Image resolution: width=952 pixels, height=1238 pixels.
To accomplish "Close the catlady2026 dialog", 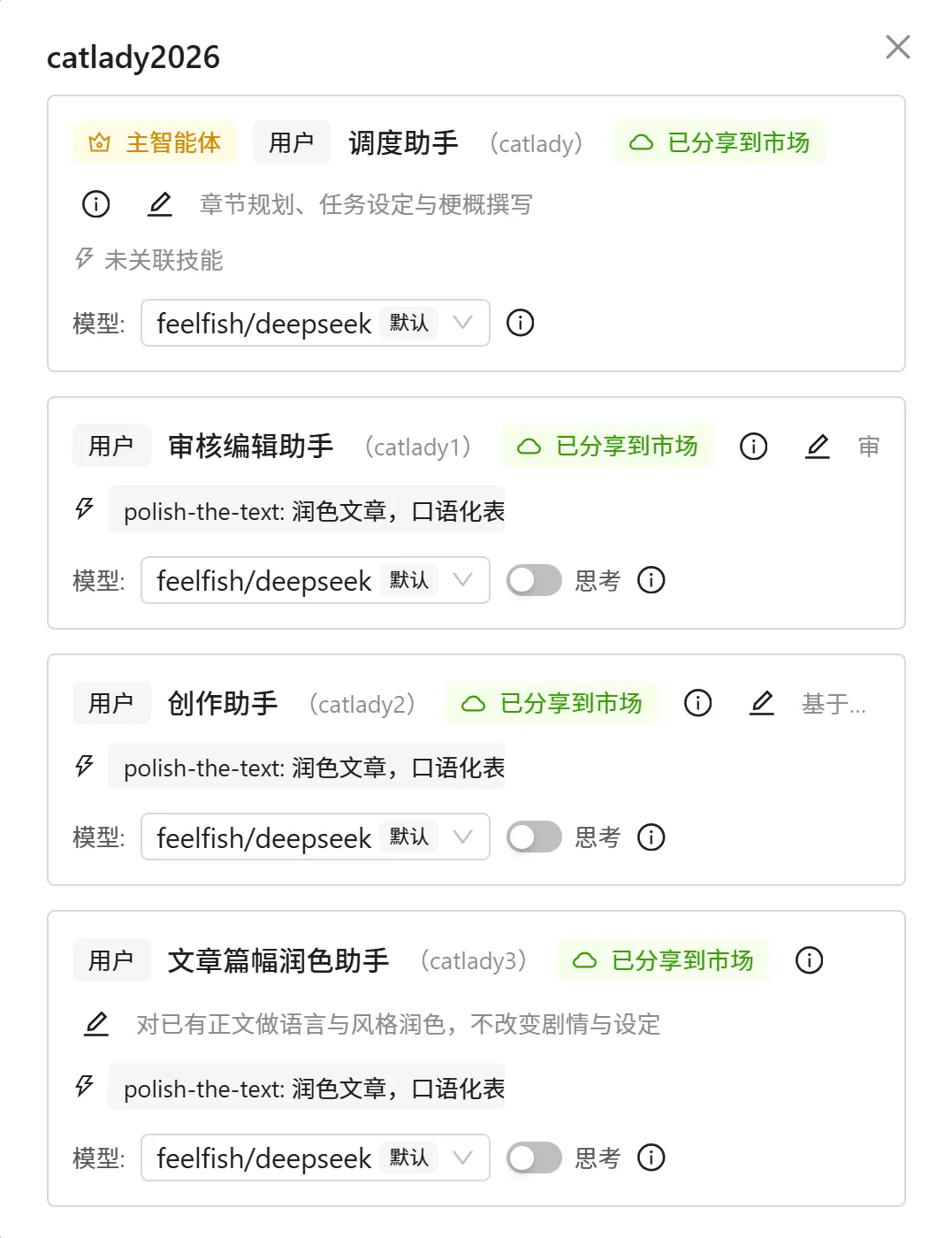I will (x=897, y=47).
